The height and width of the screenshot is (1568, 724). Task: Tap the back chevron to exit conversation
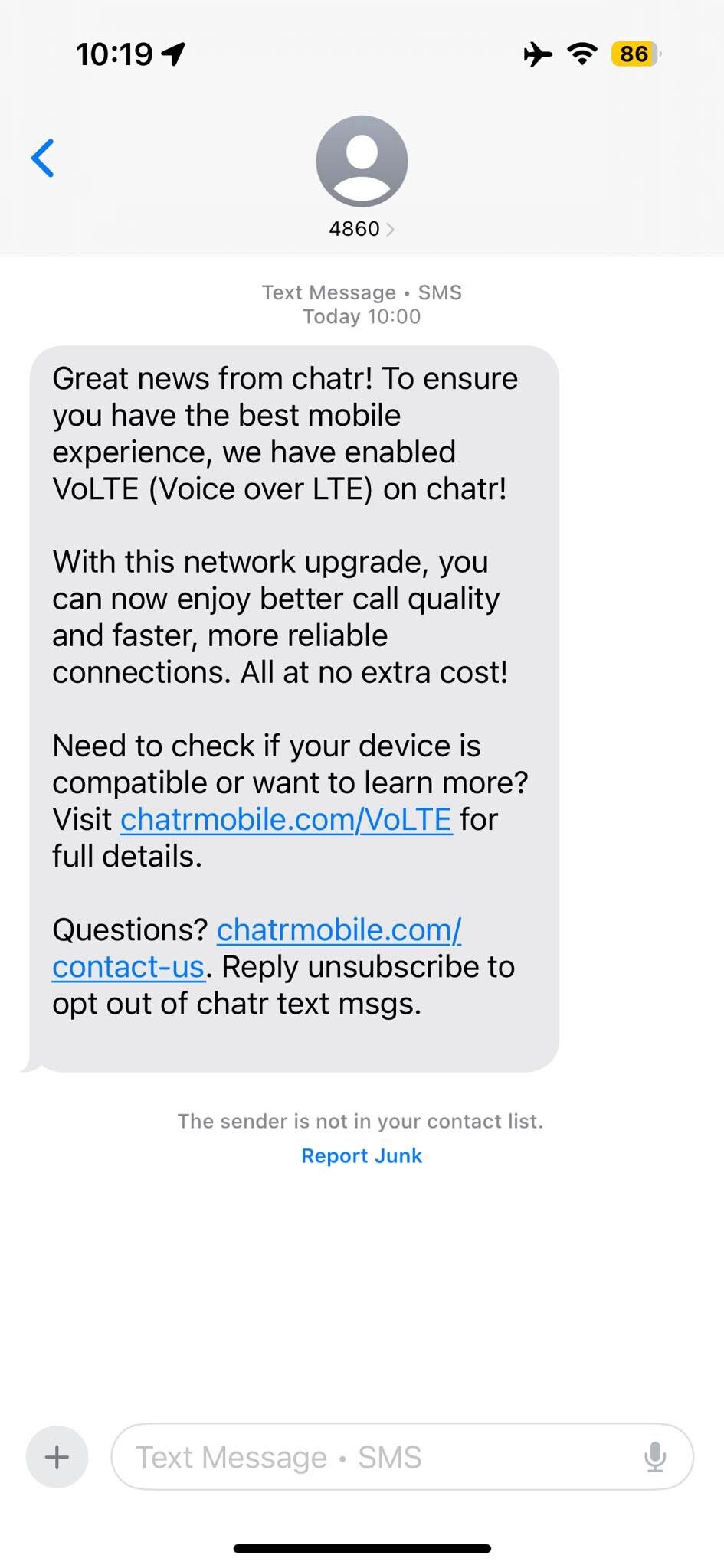(44, 158)
